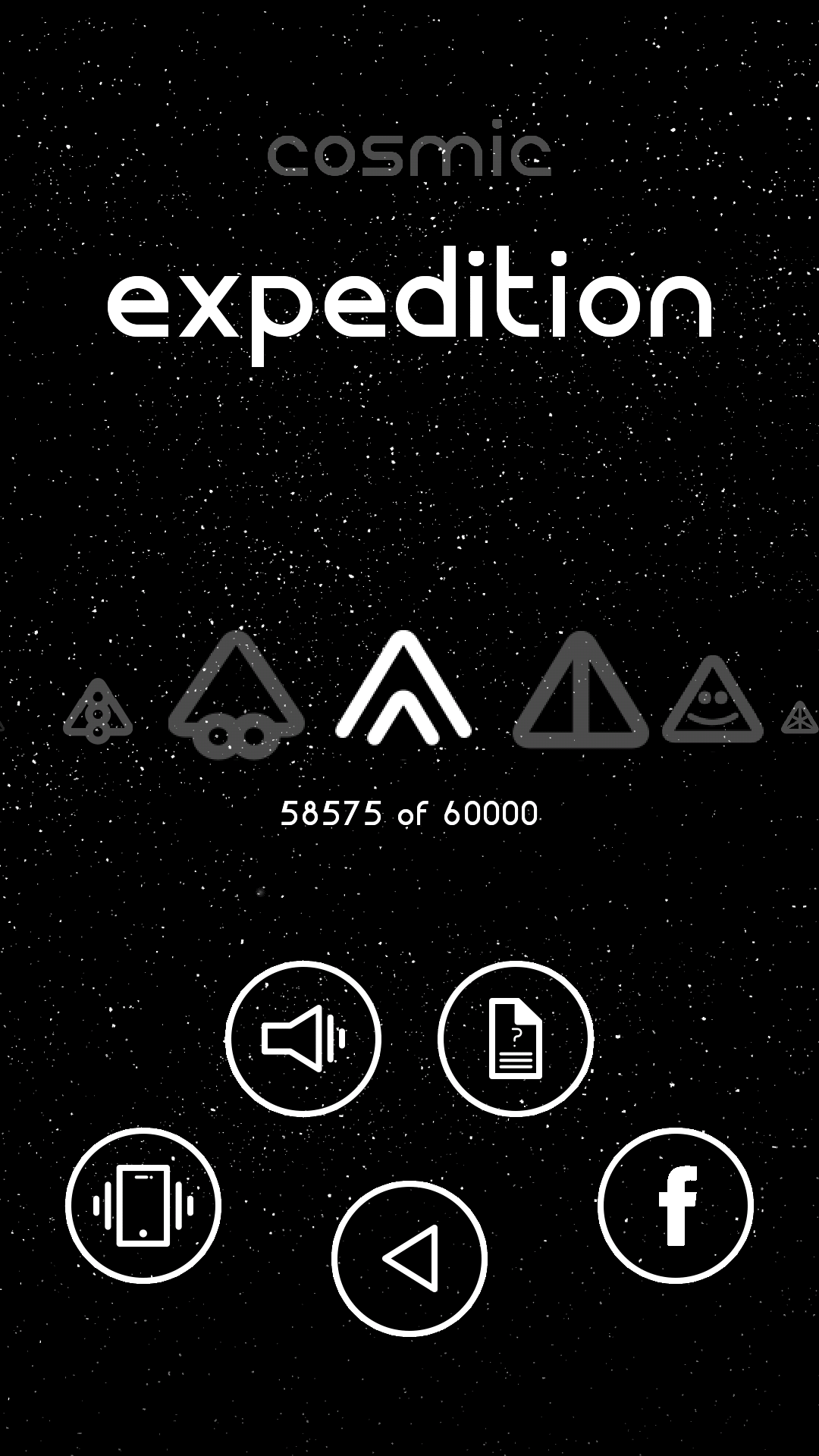Toggle phone vibration setting
The width and height of the screenshot is (819, 1456).
tap(143, 1206)
